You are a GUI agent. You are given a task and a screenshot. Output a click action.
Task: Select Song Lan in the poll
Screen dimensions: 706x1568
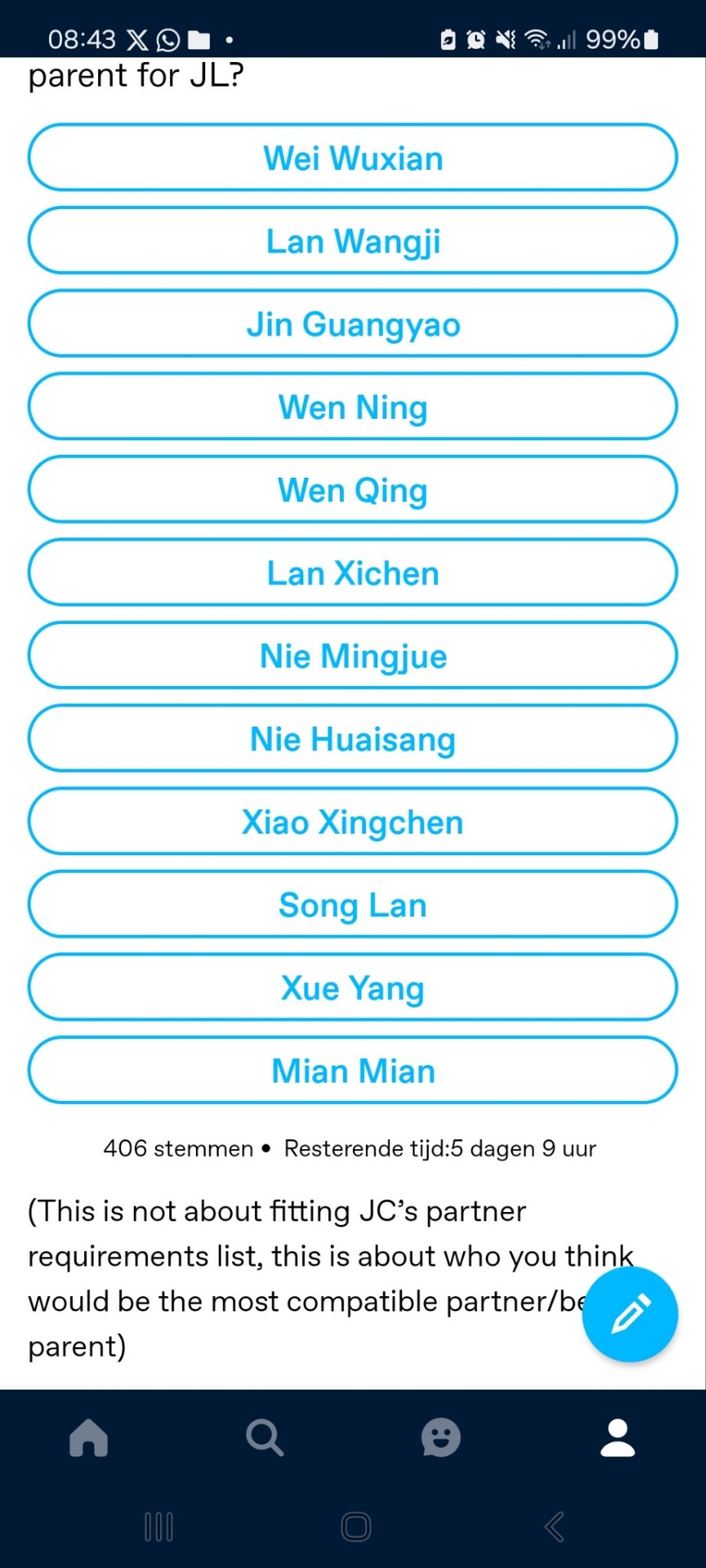click(x=353, y=905)
